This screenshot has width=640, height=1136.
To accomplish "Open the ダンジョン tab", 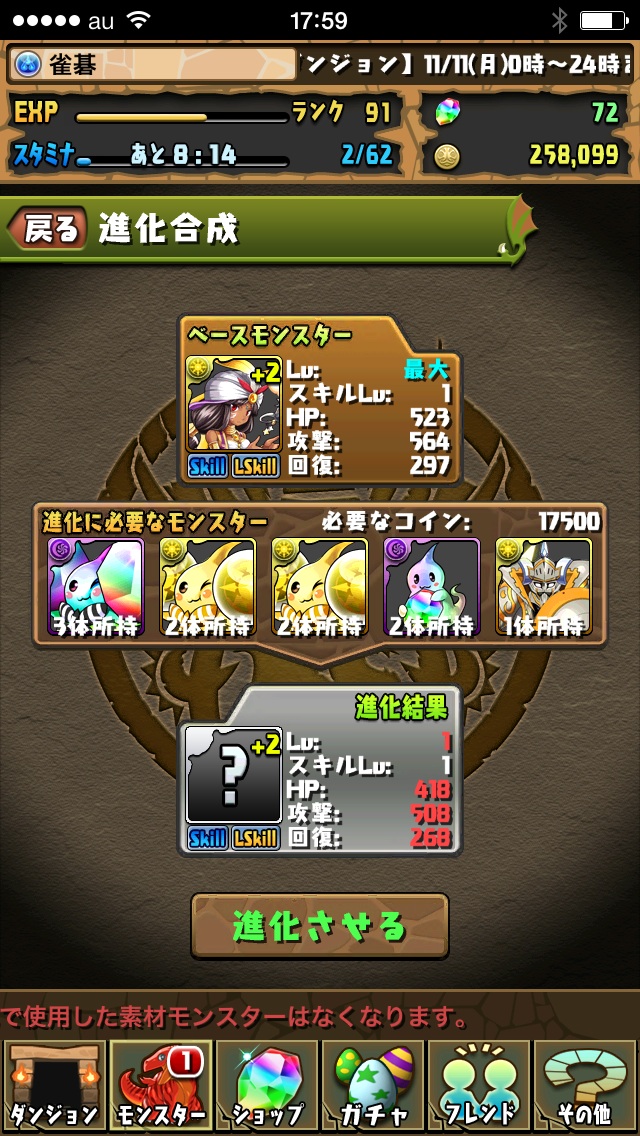I will (x=53, y=1085).
